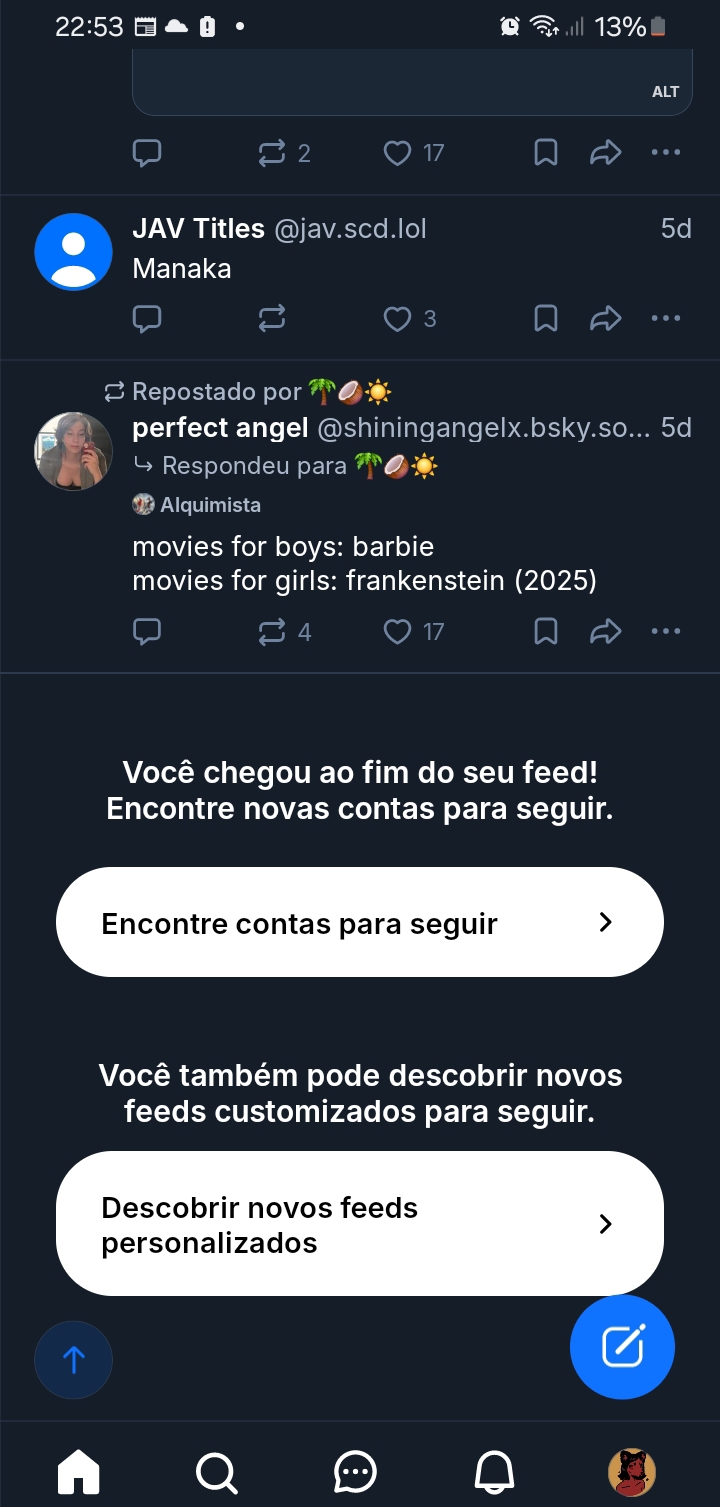The height and width of the screenshot is (1507, 720).
Task: Repost the perfect angel post
Action: pos(272,631)
